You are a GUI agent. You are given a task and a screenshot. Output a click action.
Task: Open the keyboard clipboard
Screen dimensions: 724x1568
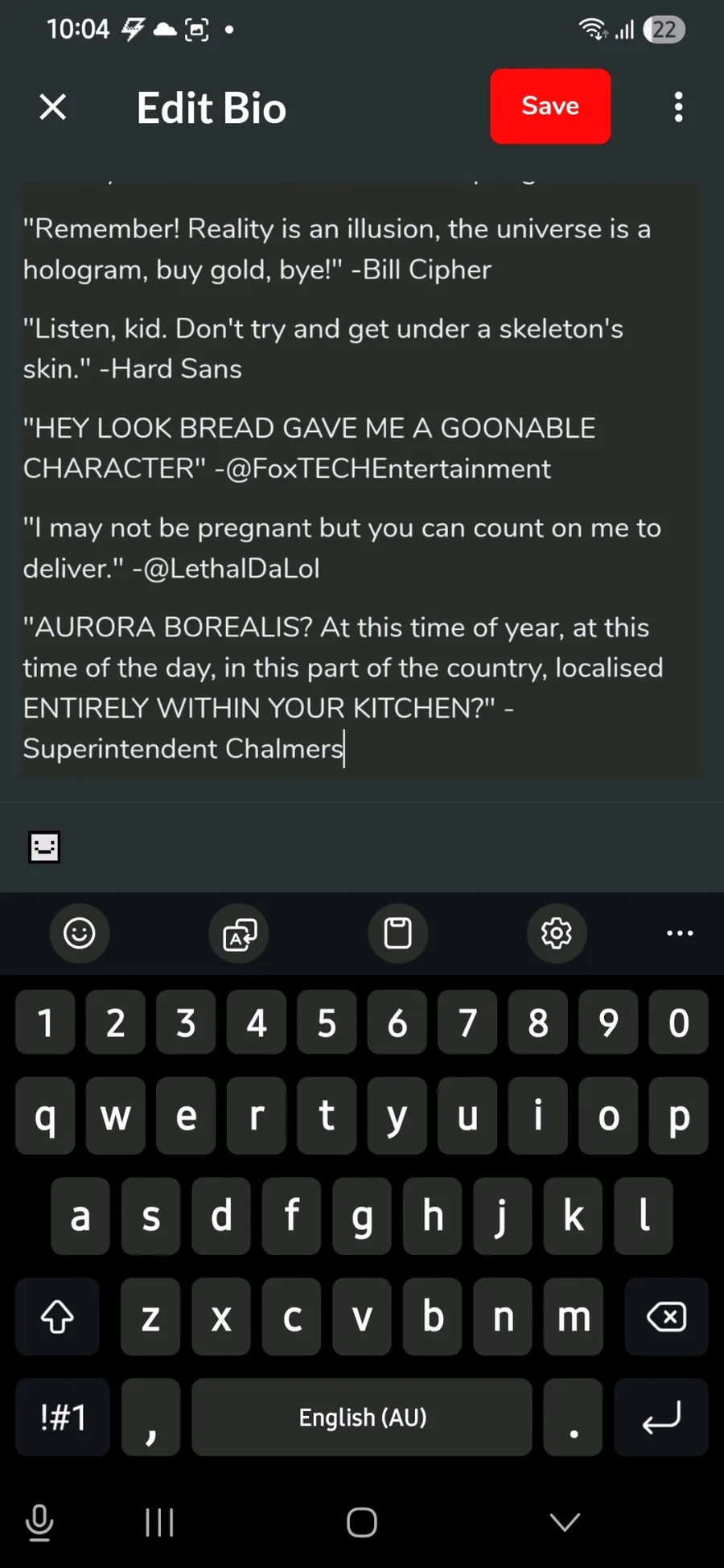point(397,933)
